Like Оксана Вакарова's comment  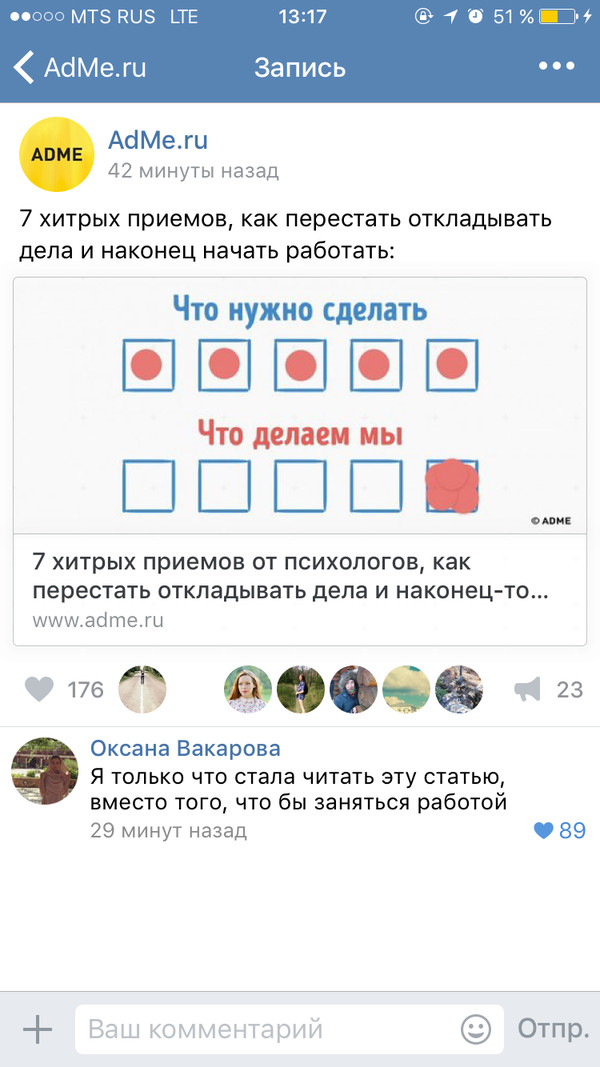point(544,830)
